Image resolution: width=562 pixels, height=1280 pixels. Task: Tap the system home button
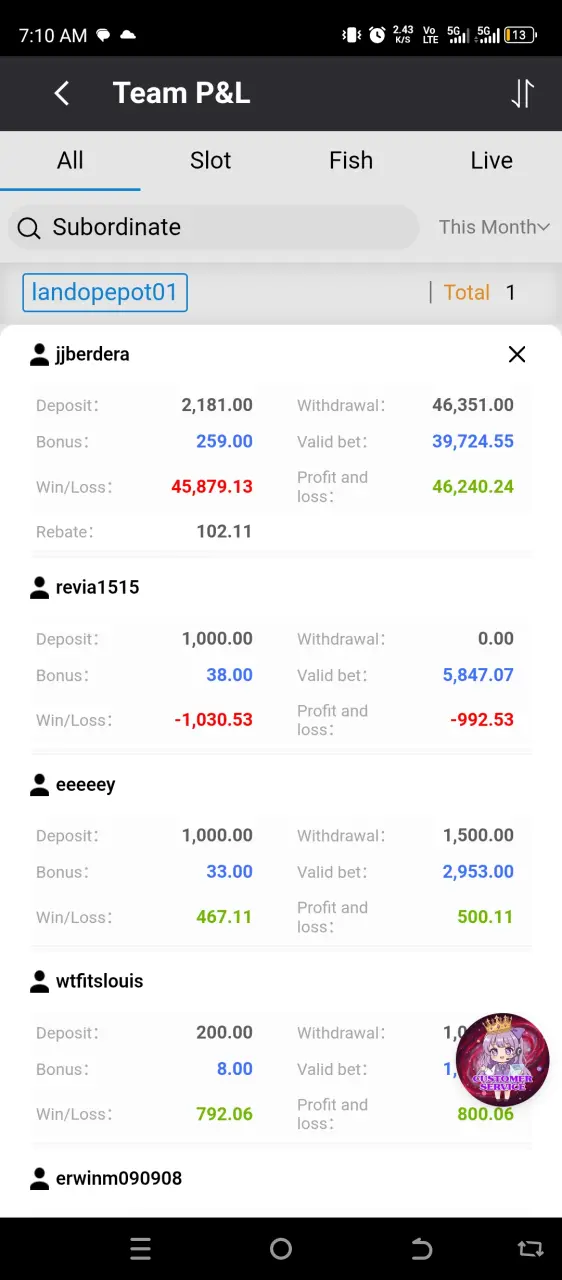281,1248
